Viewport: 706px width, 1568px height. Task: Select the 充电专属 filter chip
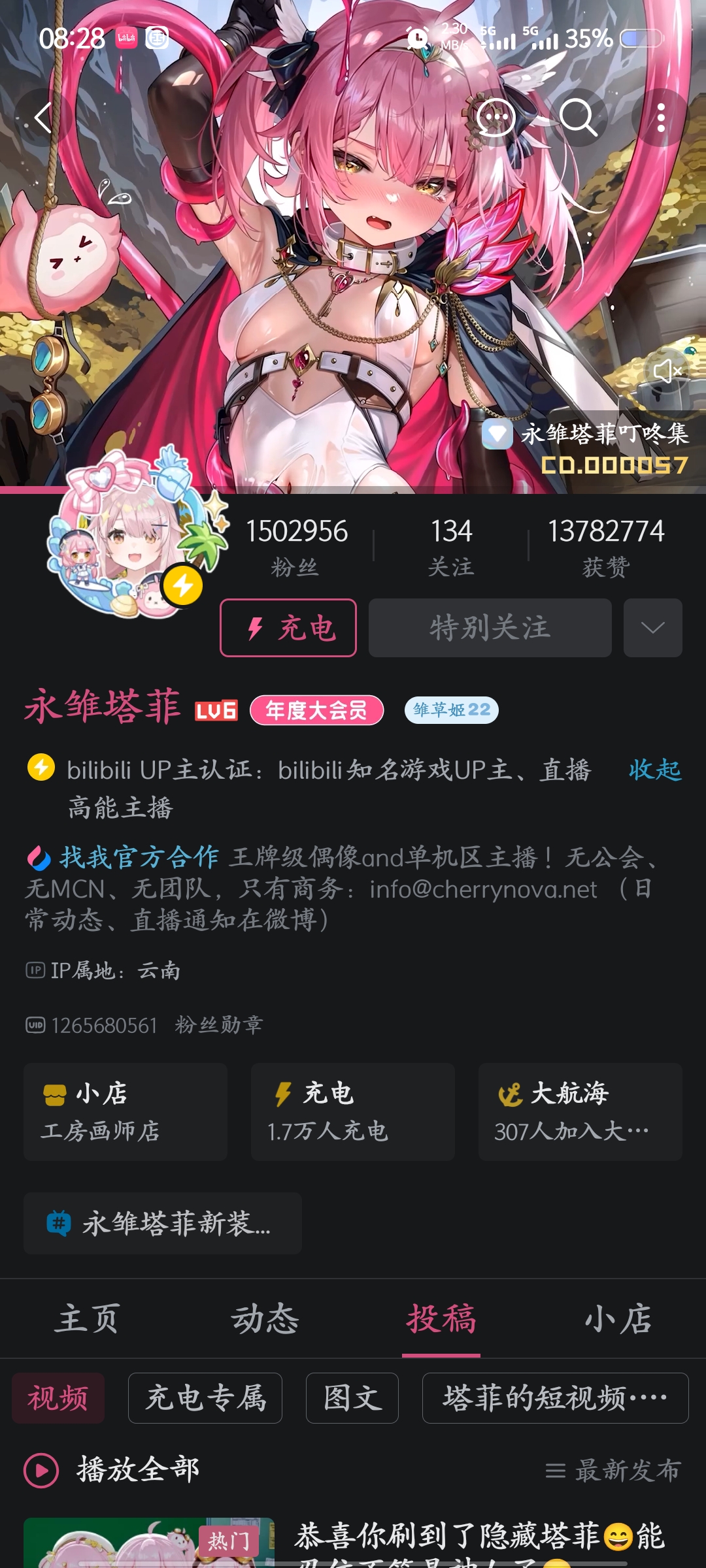pos(205,1398)
